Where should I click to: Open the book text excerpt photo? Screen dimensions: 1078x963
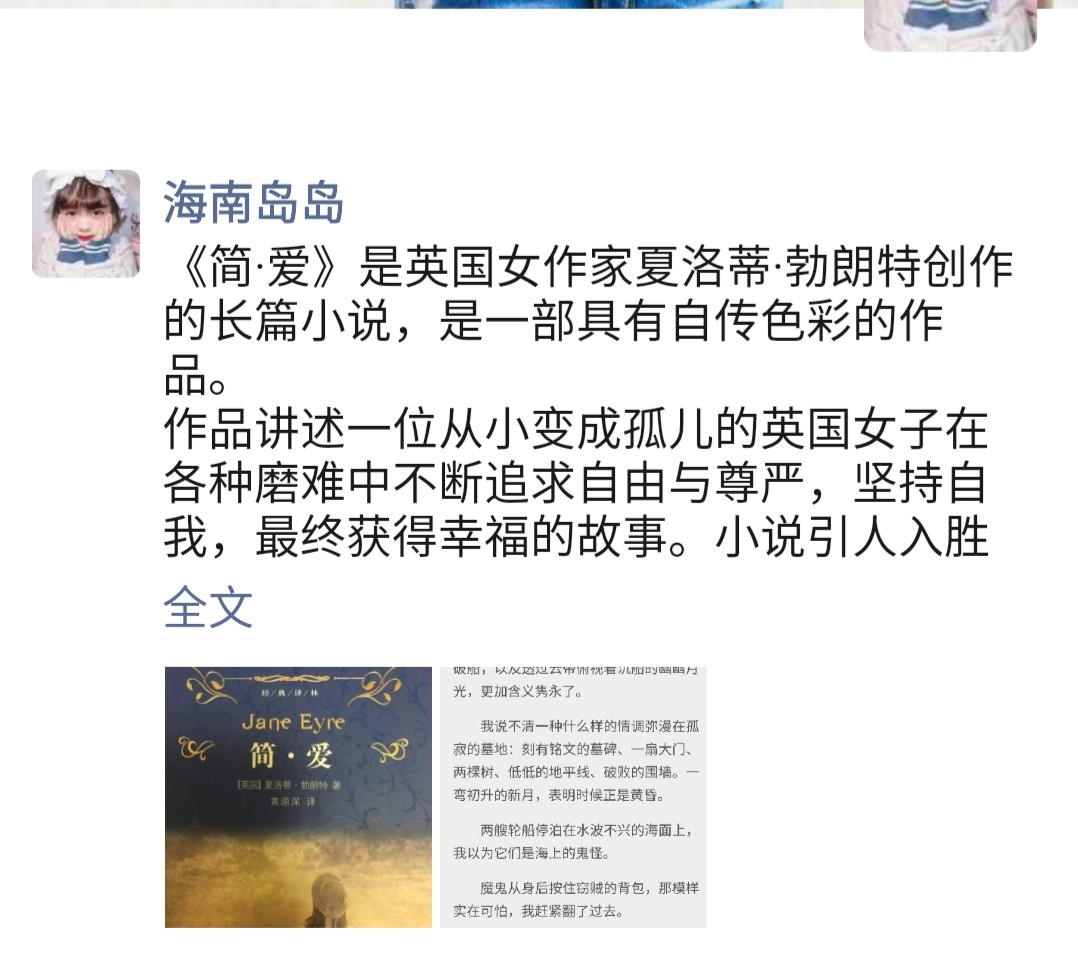[x=573, y=797]
